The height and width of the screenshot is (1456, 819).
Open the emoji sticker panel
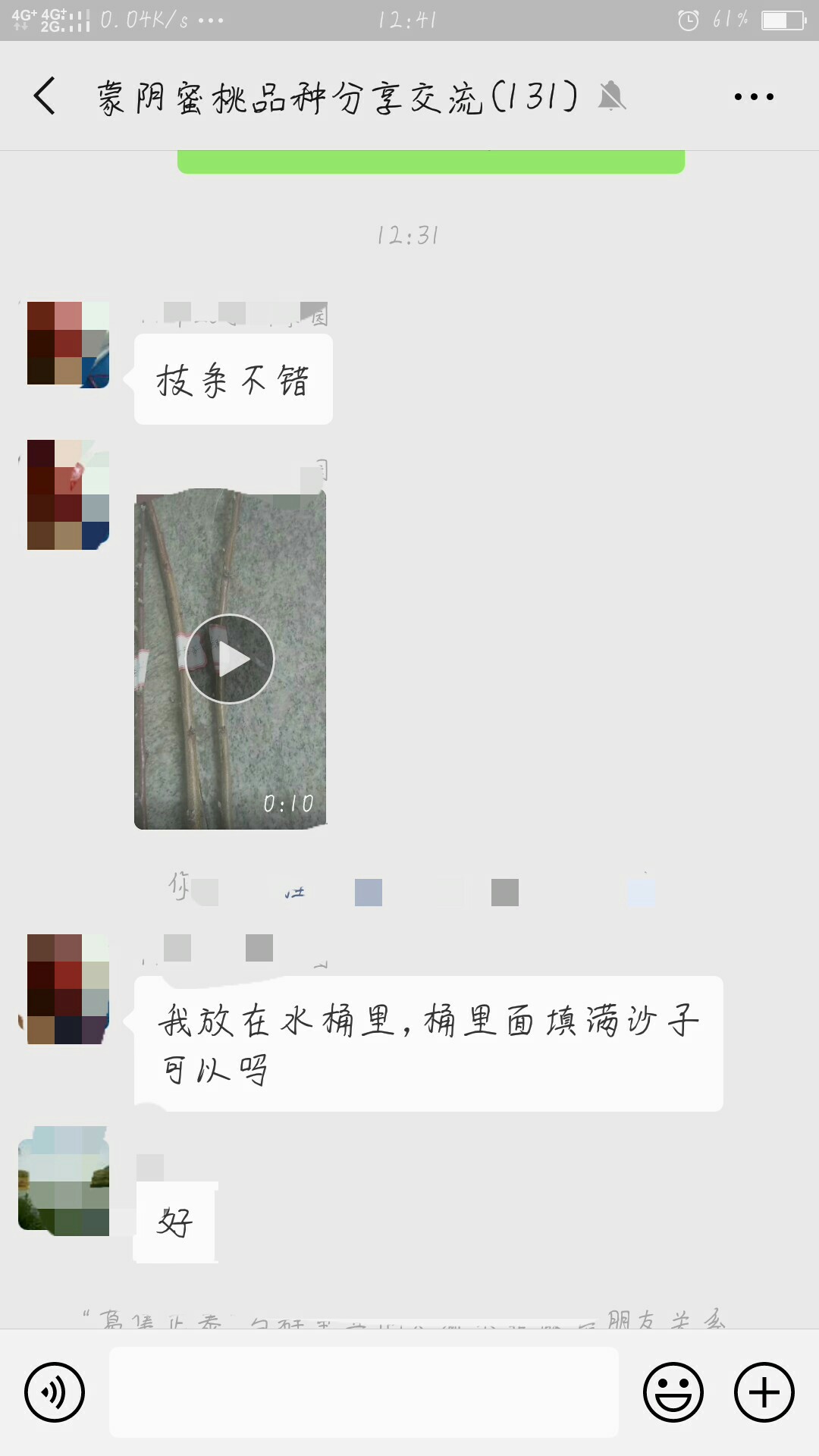pos(673,1392)
